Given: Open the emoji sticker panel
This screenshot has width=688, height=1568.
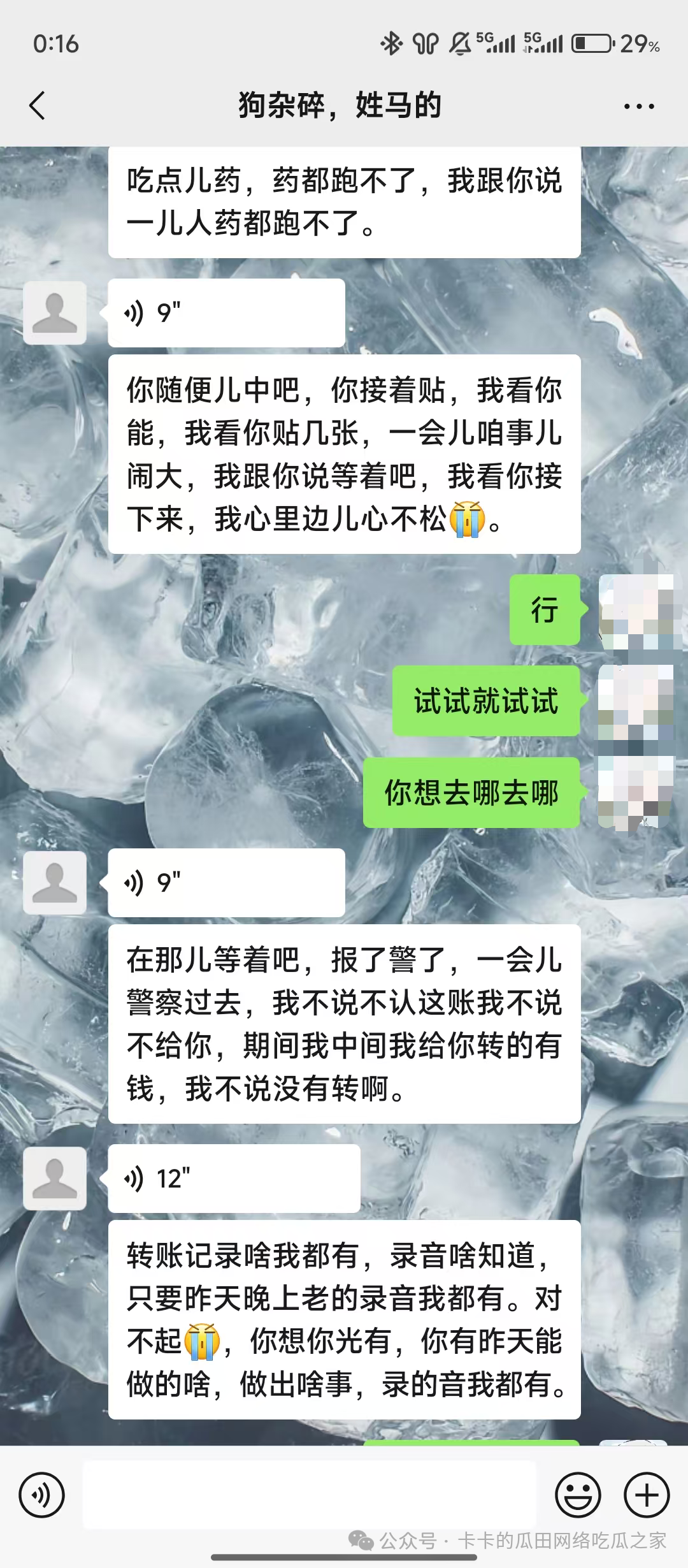Looking at the screenshot, I should tap(578, 1495).
